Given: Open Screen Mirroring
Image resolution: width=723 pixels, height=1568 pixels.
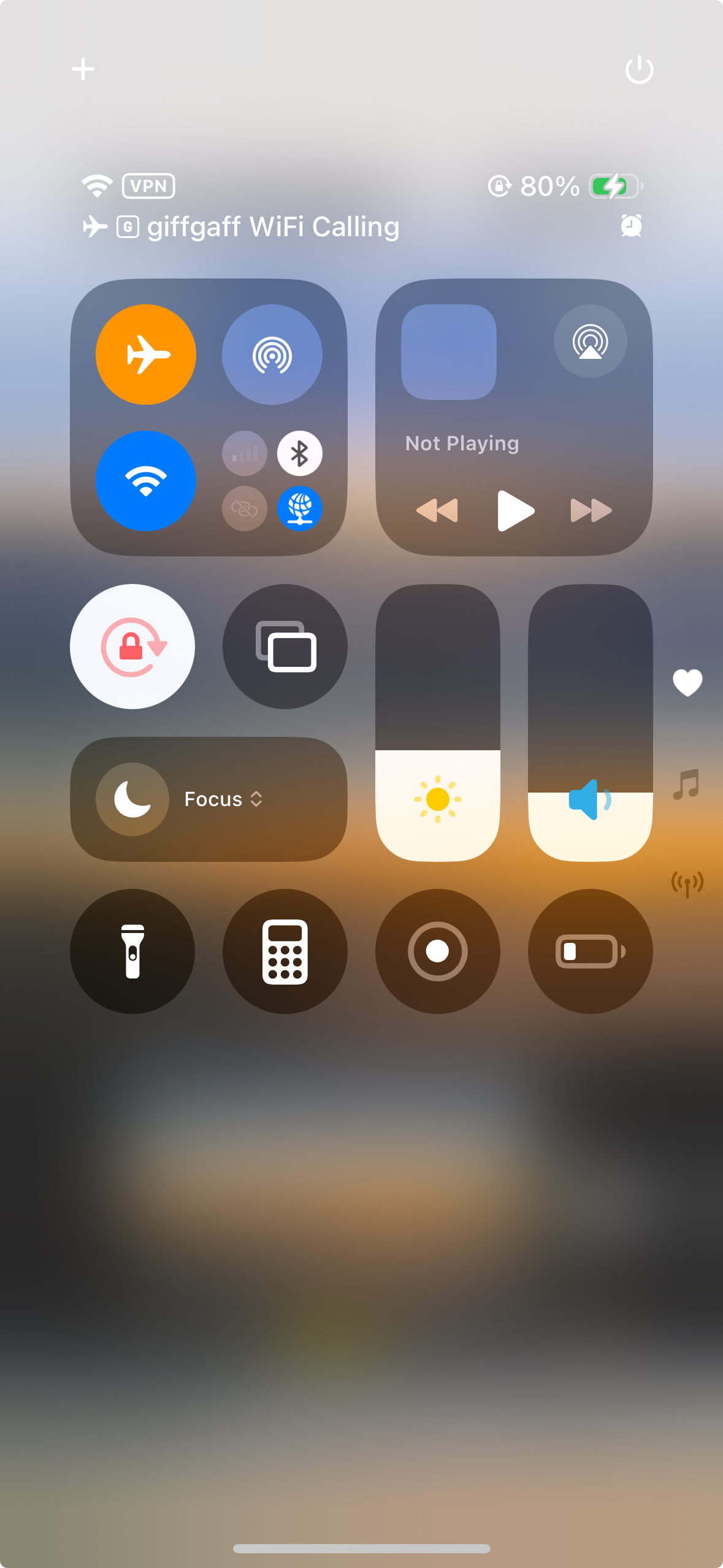Looking at the screenshot, I should (x=285, y=647).
